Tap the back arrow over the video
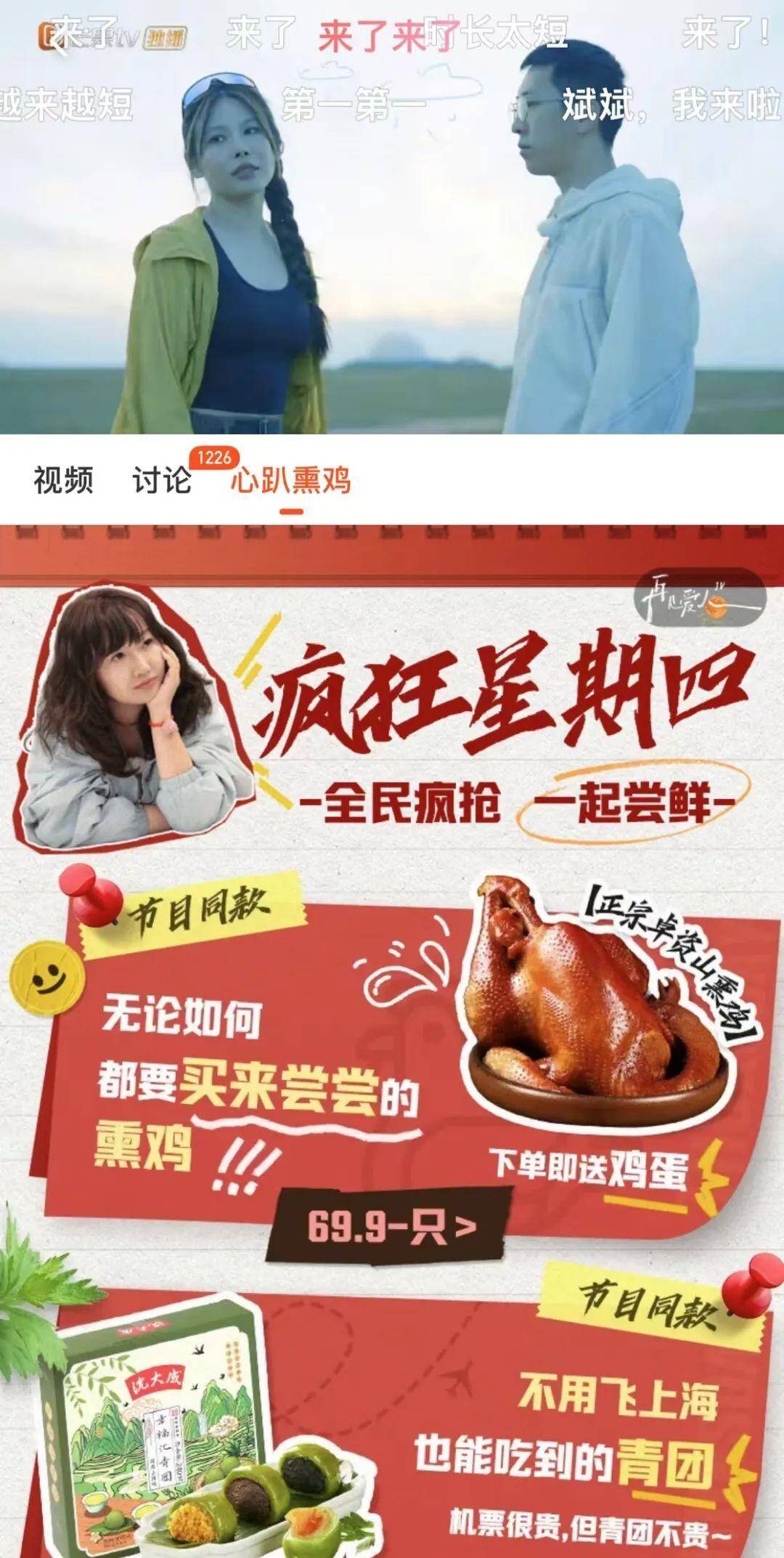The width and height of the screenshot is (784, 1558). [x=61, y=42]
